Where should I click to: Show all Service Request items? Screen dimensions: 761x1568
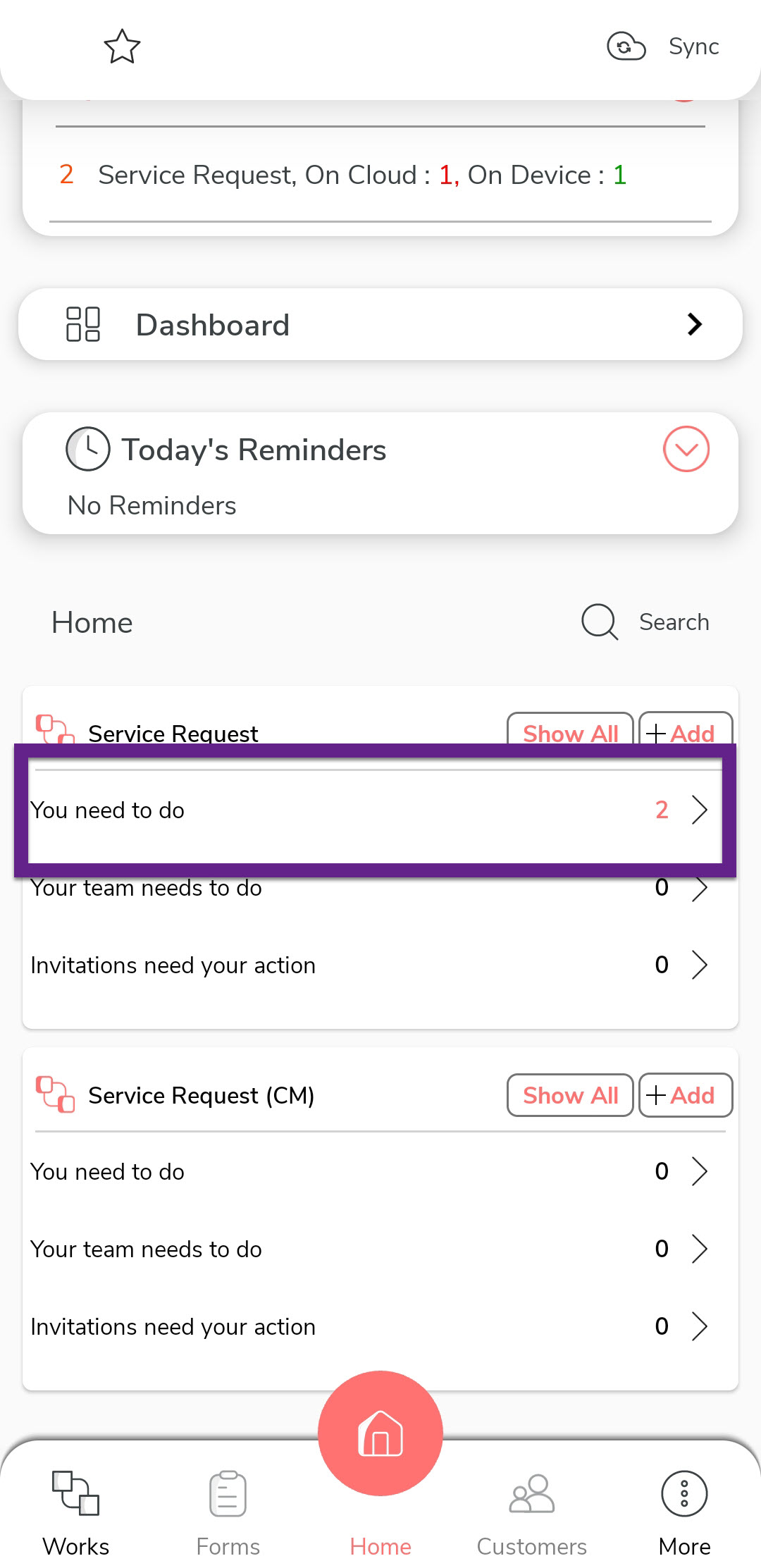(570, 731)
